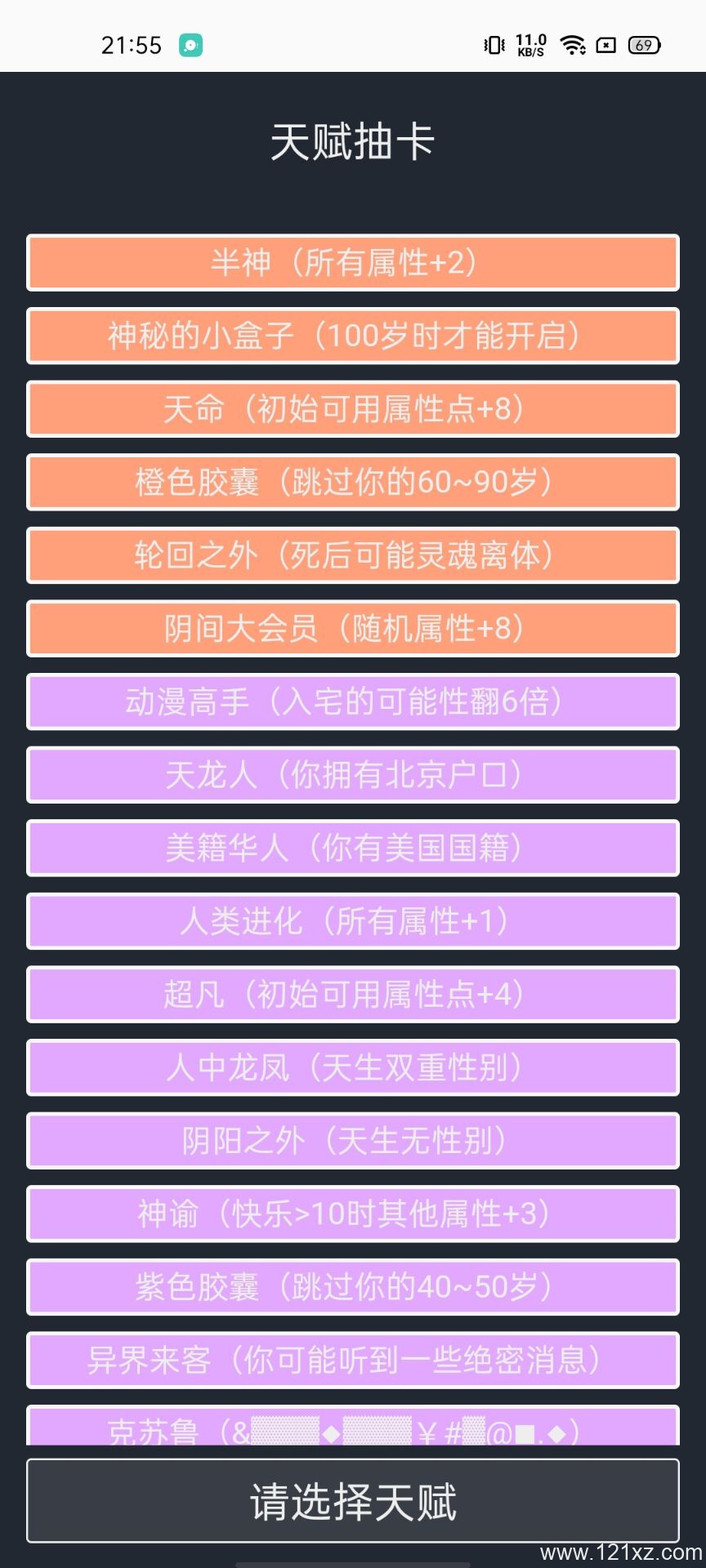
Task: Select 人类进化 talent
Action: click(x=353, y=921)
